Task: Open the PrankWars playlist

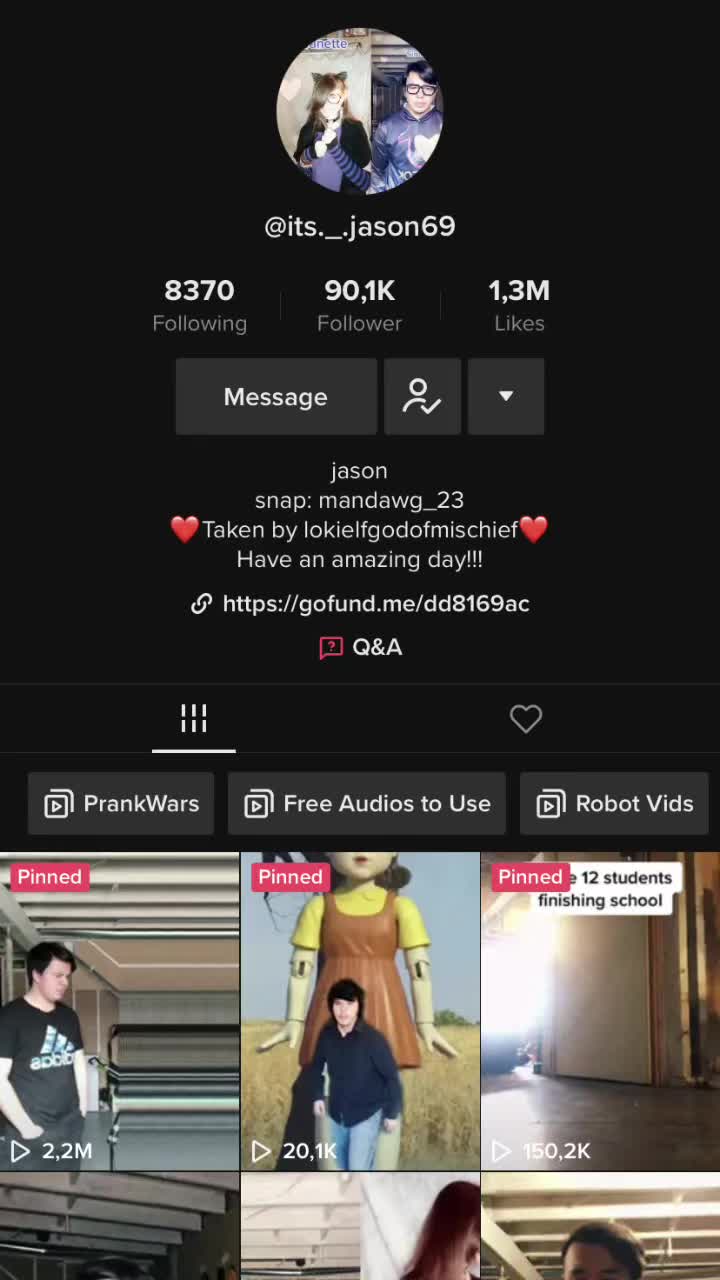Action: click(x=121, y=803)
